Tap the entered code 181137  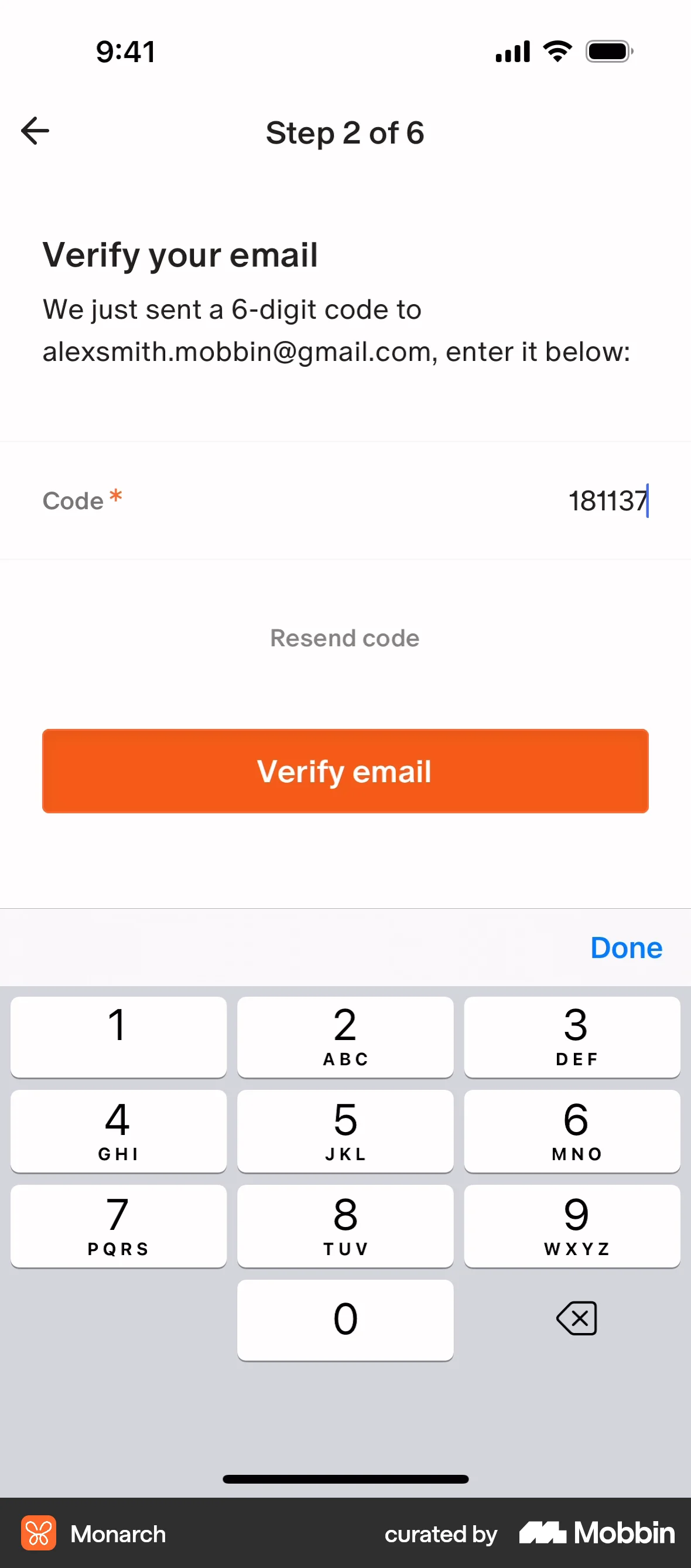(x=608, y=500)
